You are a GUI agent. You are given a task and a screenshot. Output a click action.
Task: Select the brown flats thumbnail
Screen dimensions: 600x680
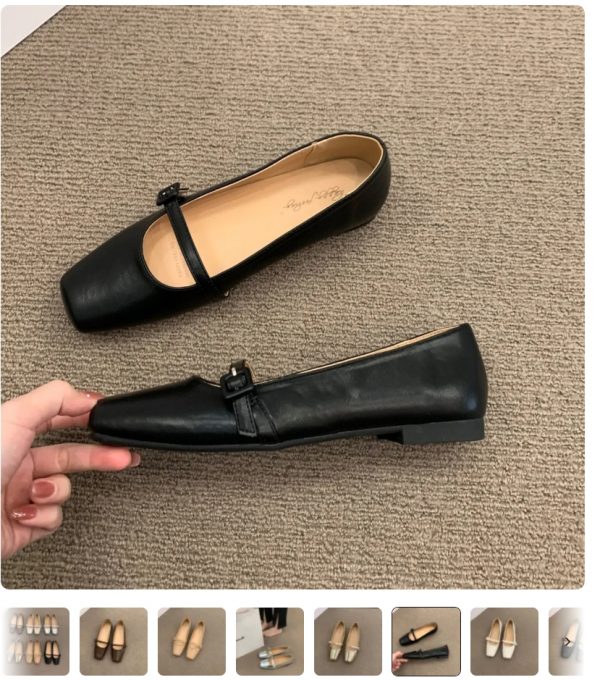click(113, 641)
